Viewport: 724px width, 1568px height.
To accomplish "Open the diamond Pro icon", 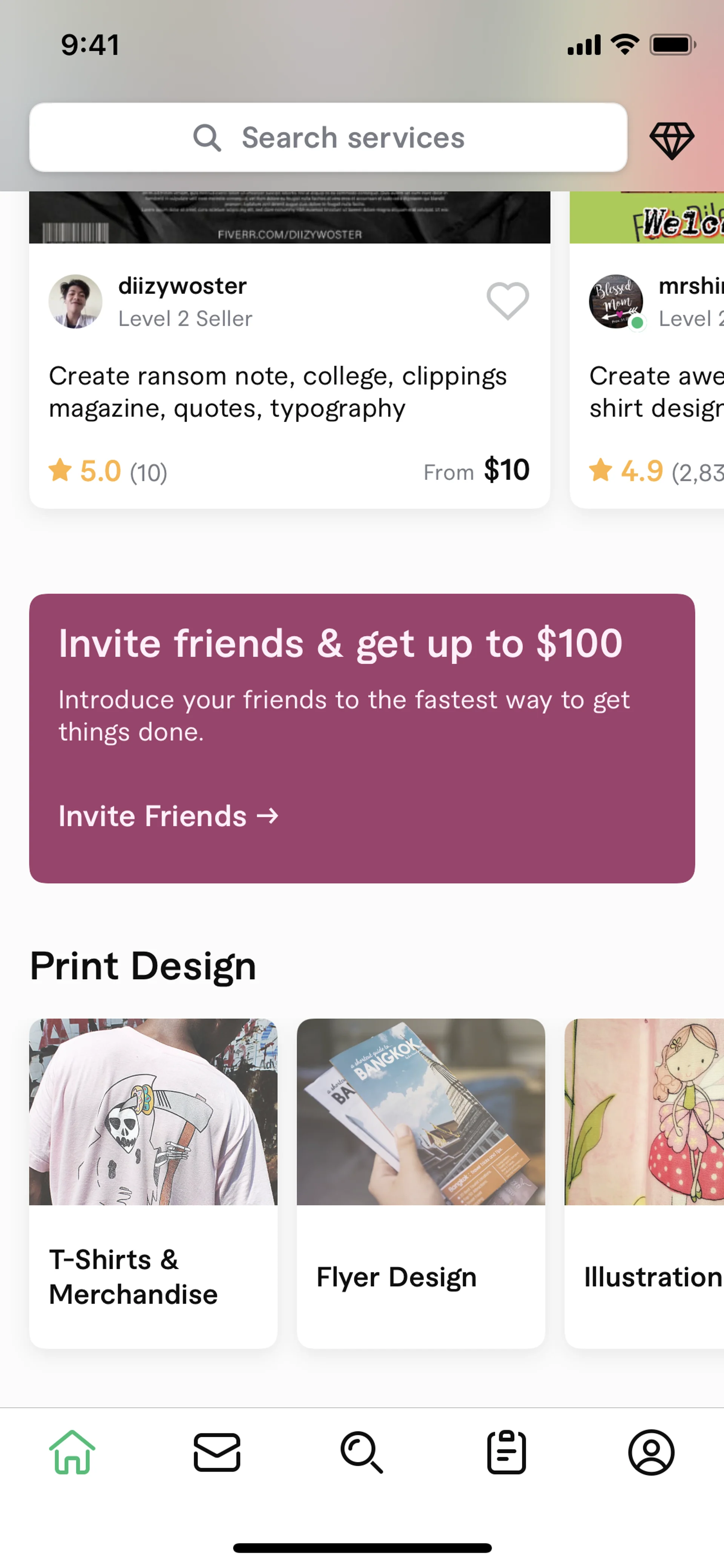I will point(672,140).
